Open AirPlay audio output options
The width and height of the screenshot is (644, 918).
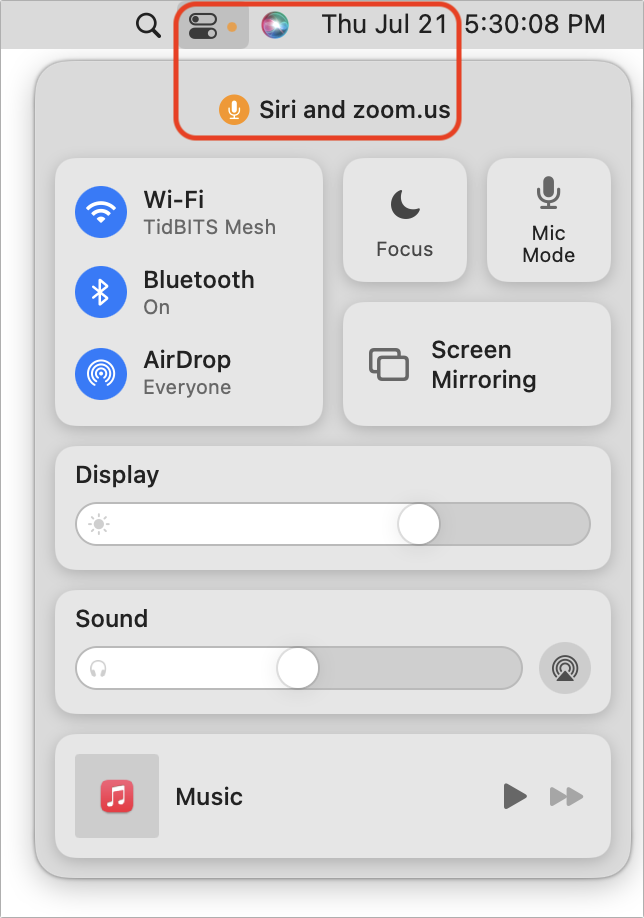[565, 668]
